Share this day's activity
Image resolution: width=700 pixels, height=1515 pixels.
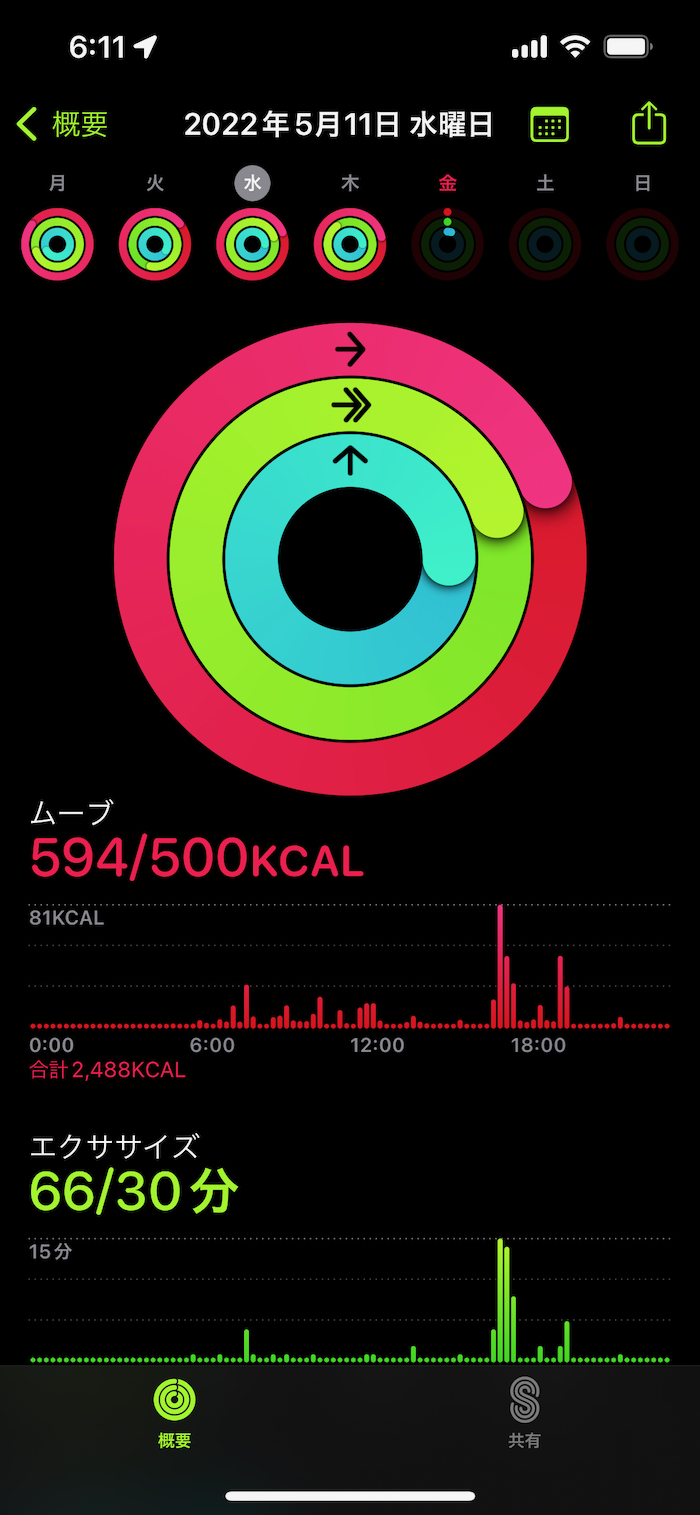648,124
